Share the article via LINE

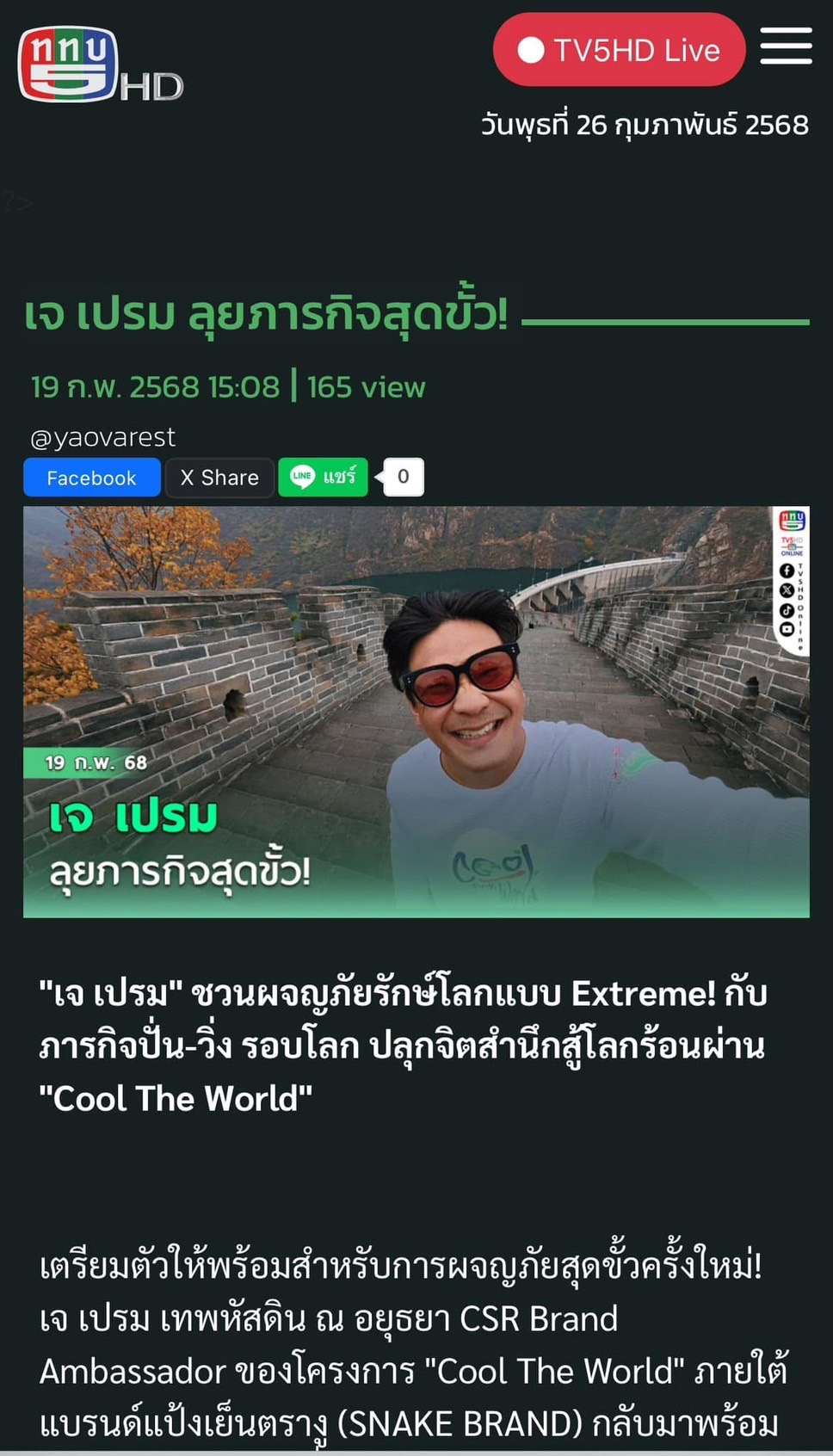pos(323,477)
